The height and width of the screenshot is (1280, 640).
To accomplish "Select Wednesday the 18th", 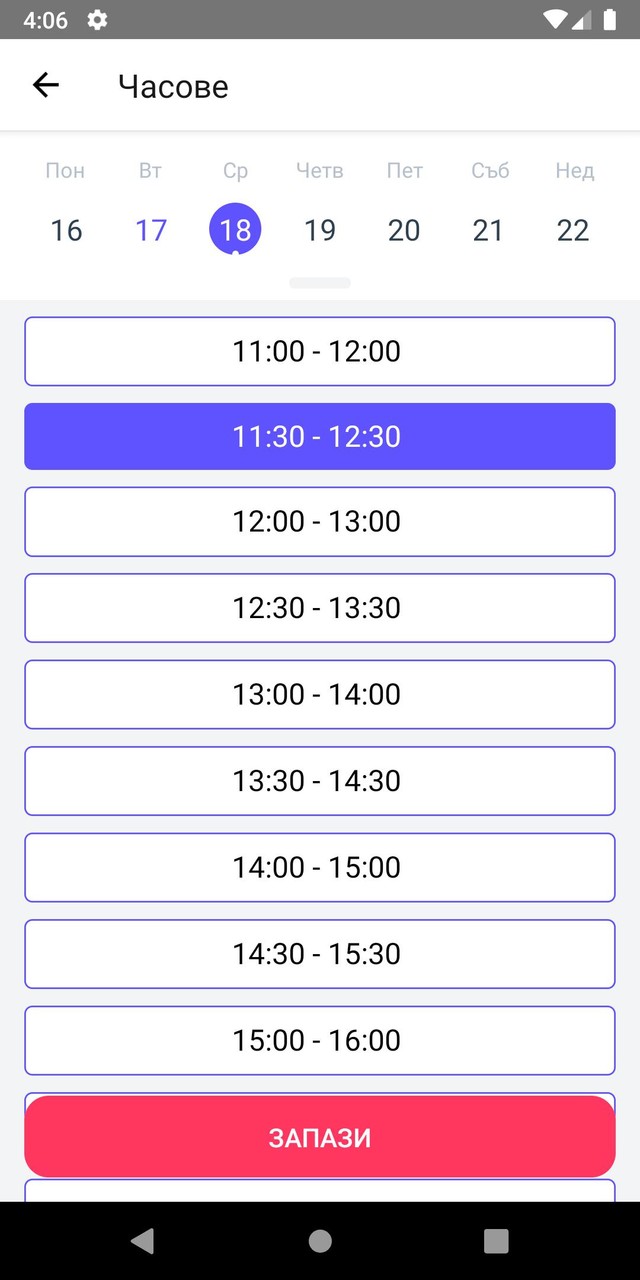I will (235, 230).
